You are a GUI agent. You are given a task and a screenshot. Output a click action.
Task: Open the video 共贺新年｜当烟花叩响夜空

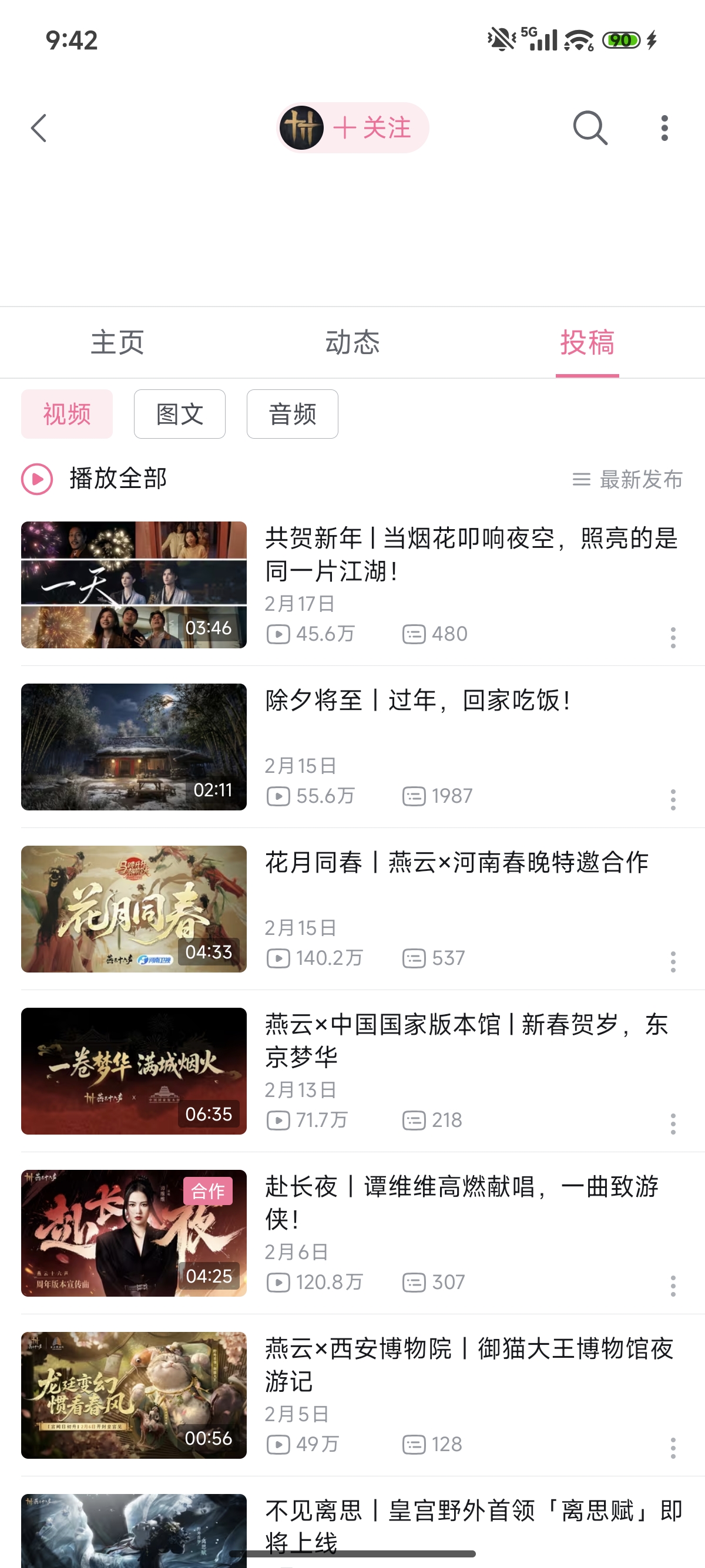pyautogui.click(x=471, y=554)
